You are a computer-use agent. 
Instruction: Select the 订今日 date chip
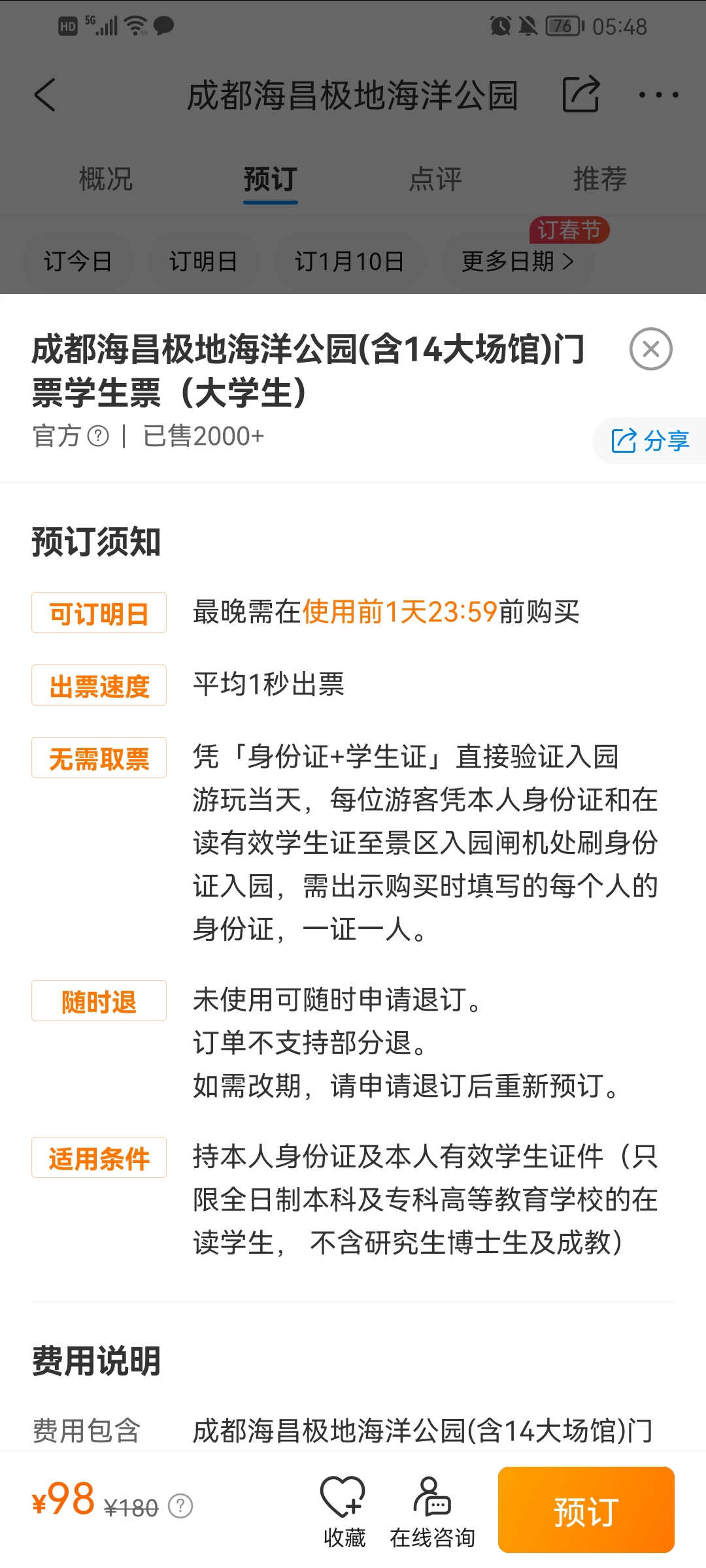click(x=78, y=261)
